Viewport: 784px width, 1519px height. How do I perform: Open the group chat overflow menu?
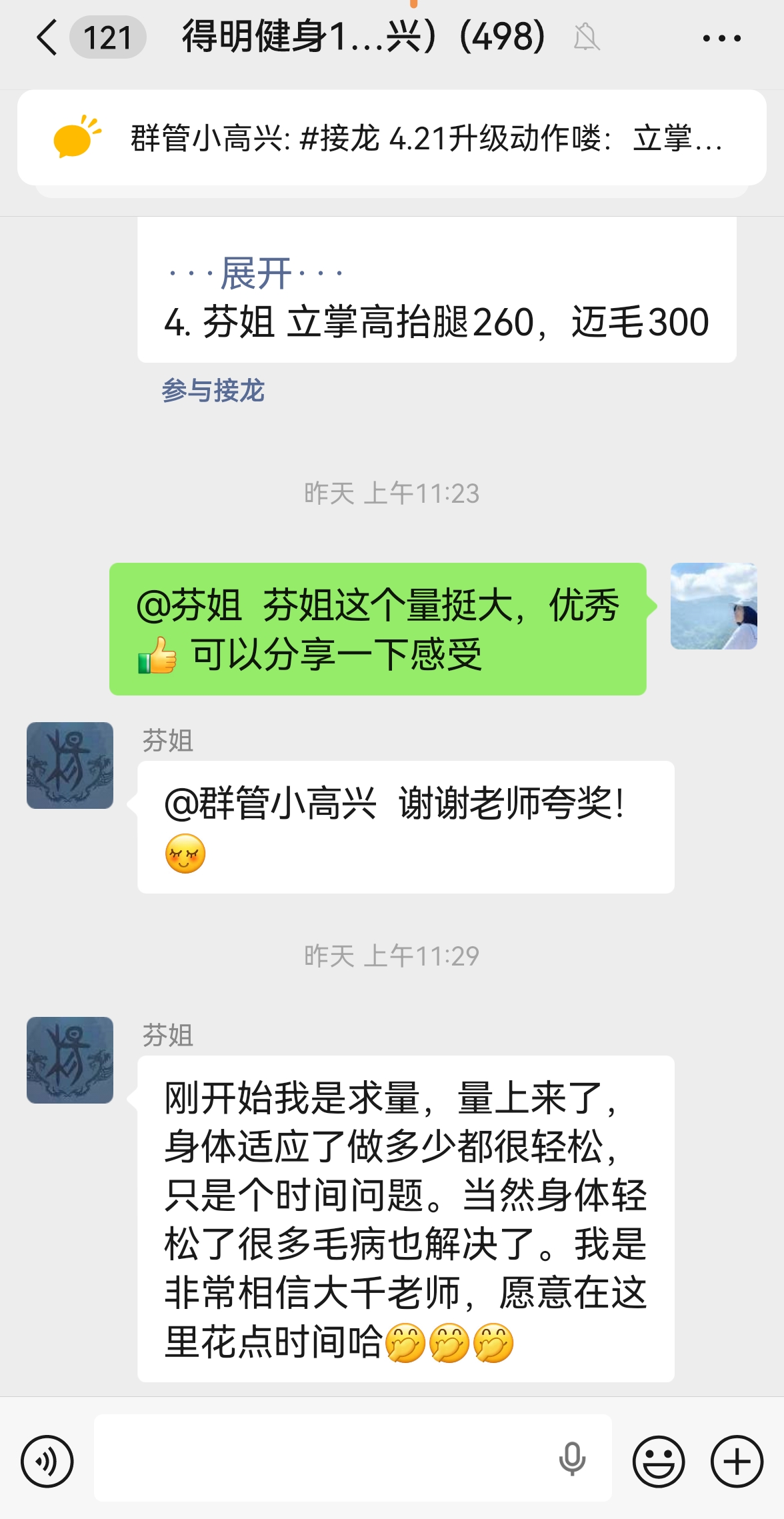[x=721, y=39]
